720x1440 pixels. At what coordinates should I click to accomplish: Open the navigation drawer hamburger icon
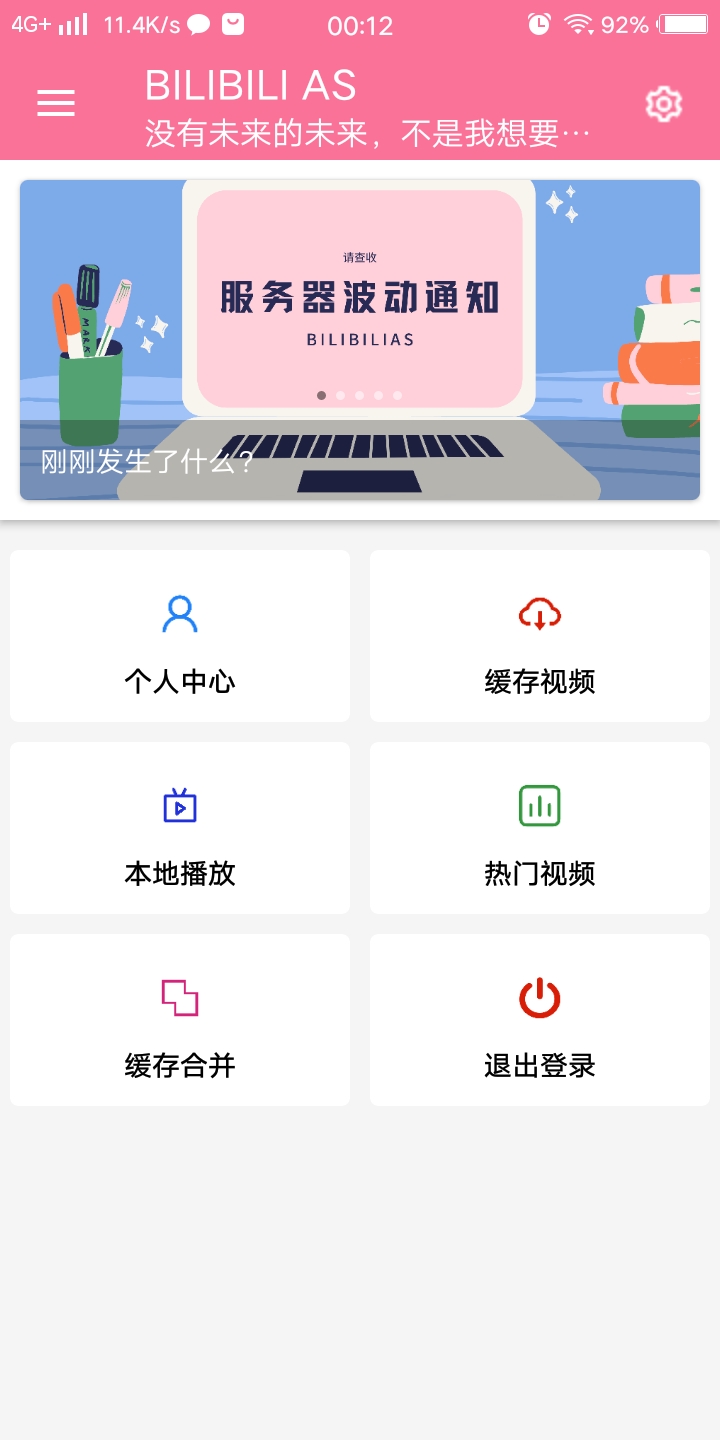click(55, 103)
